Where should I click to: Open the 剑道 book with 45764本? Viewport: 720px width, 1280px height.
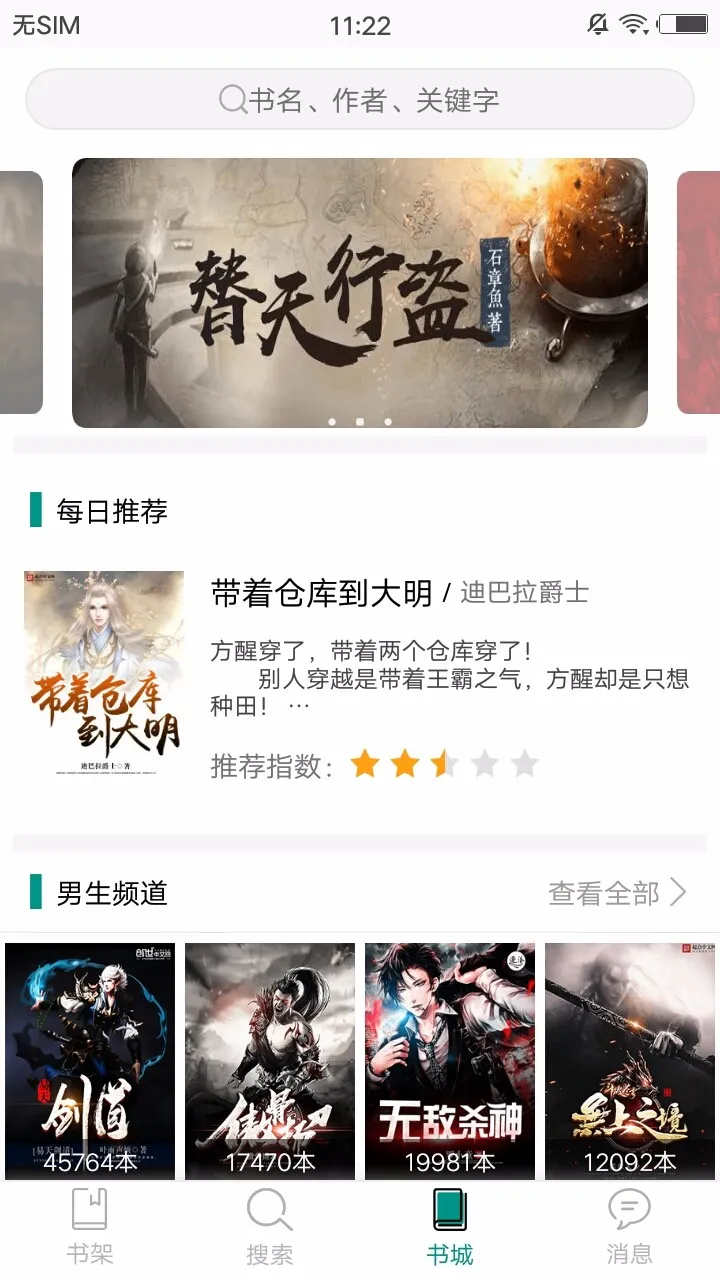point(90,1060)
